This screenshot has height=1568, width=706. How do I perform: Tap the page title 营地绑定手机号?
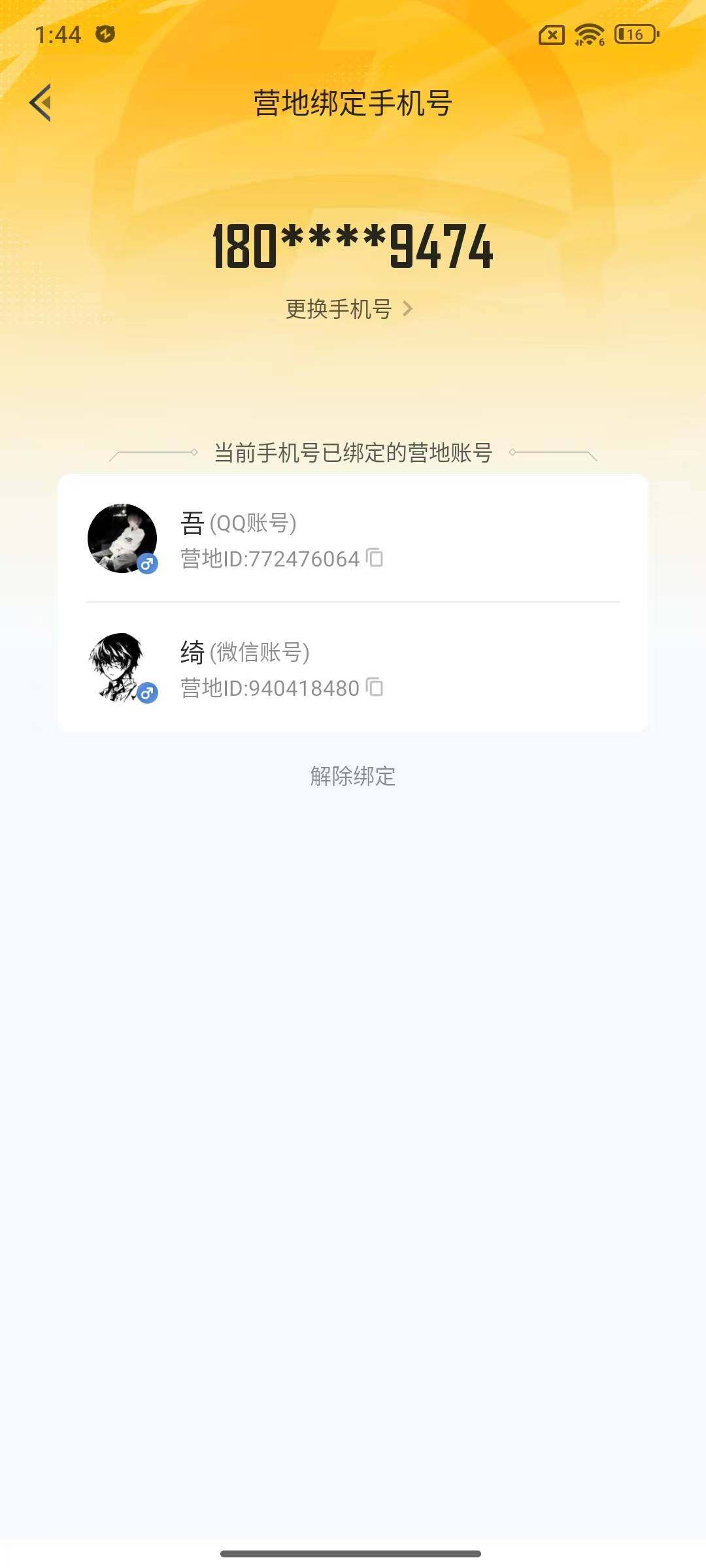pos(353,103)
